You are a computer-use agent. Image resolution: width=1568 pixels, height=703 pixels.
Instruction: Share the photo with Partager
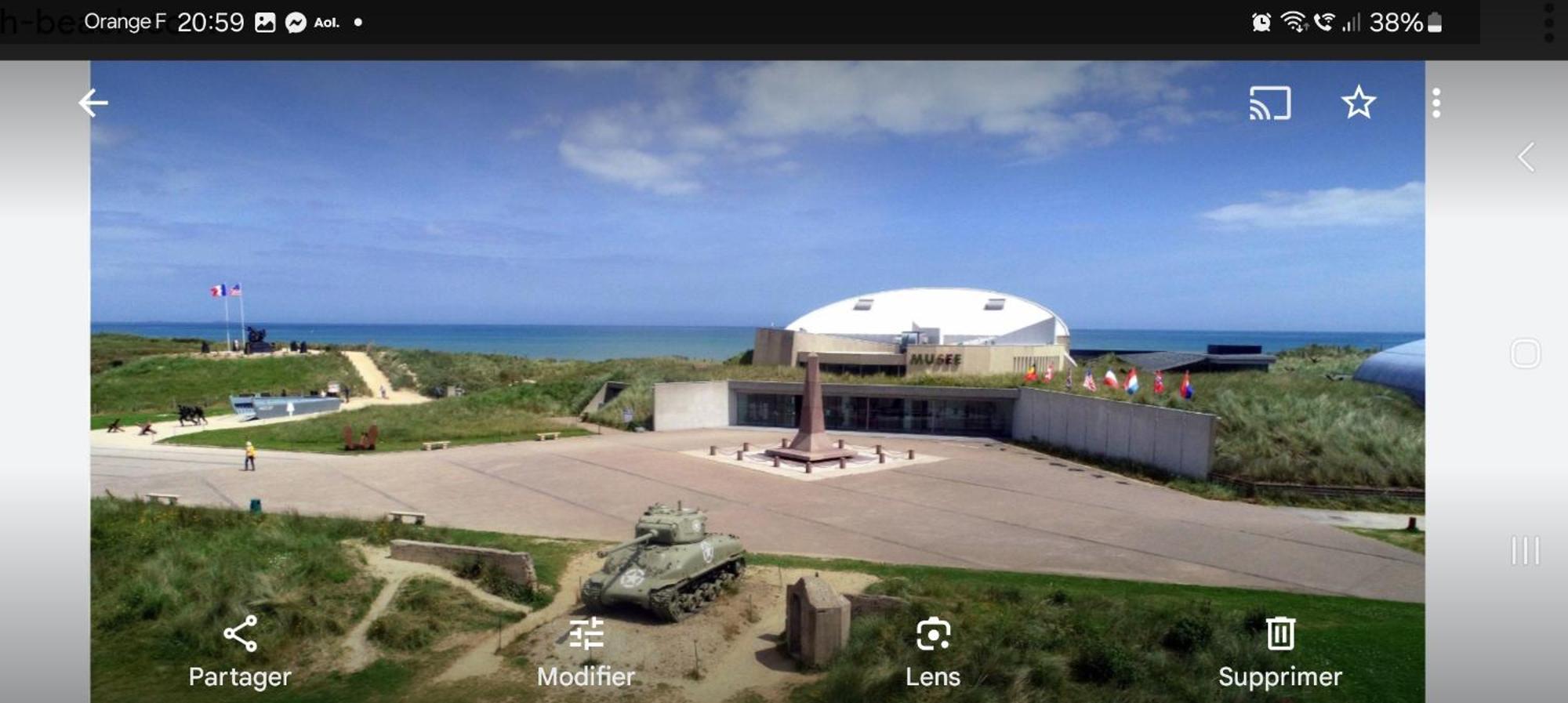point(240,652)
